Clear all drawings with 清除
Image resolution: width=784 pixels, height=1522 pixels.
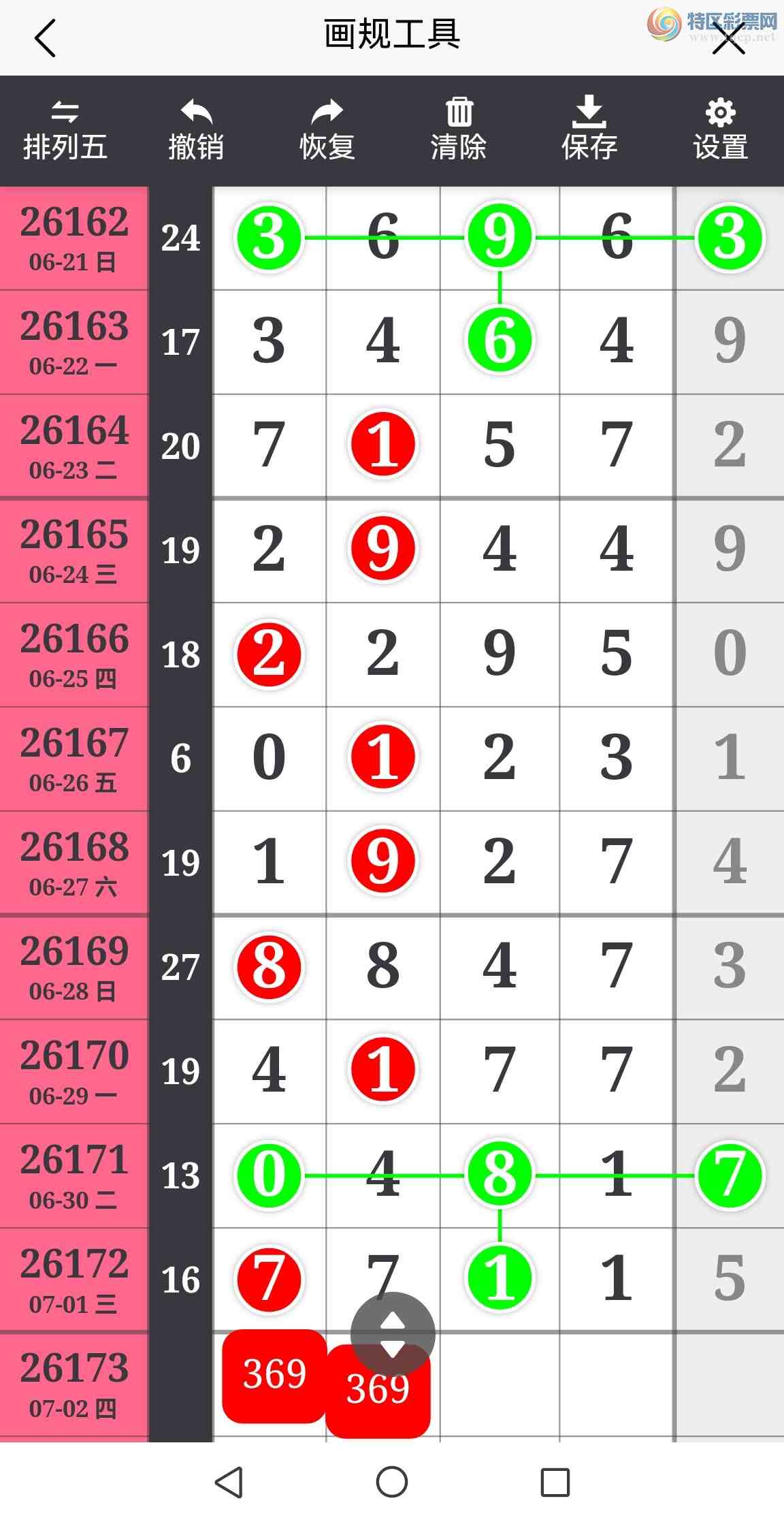459,131
